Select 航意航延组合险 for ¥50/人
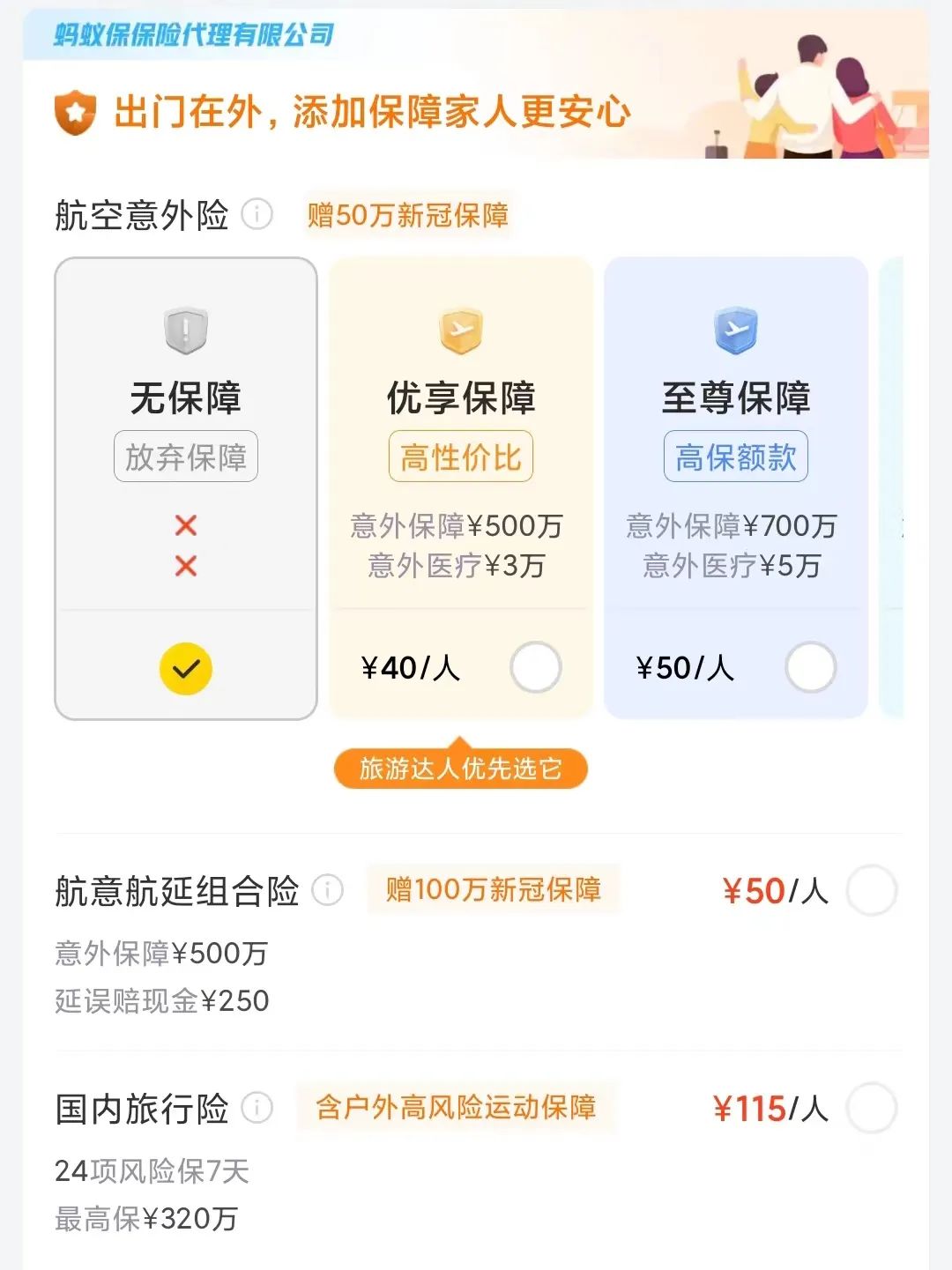This screenshot has width=952, height=1270. pos(871,890)
